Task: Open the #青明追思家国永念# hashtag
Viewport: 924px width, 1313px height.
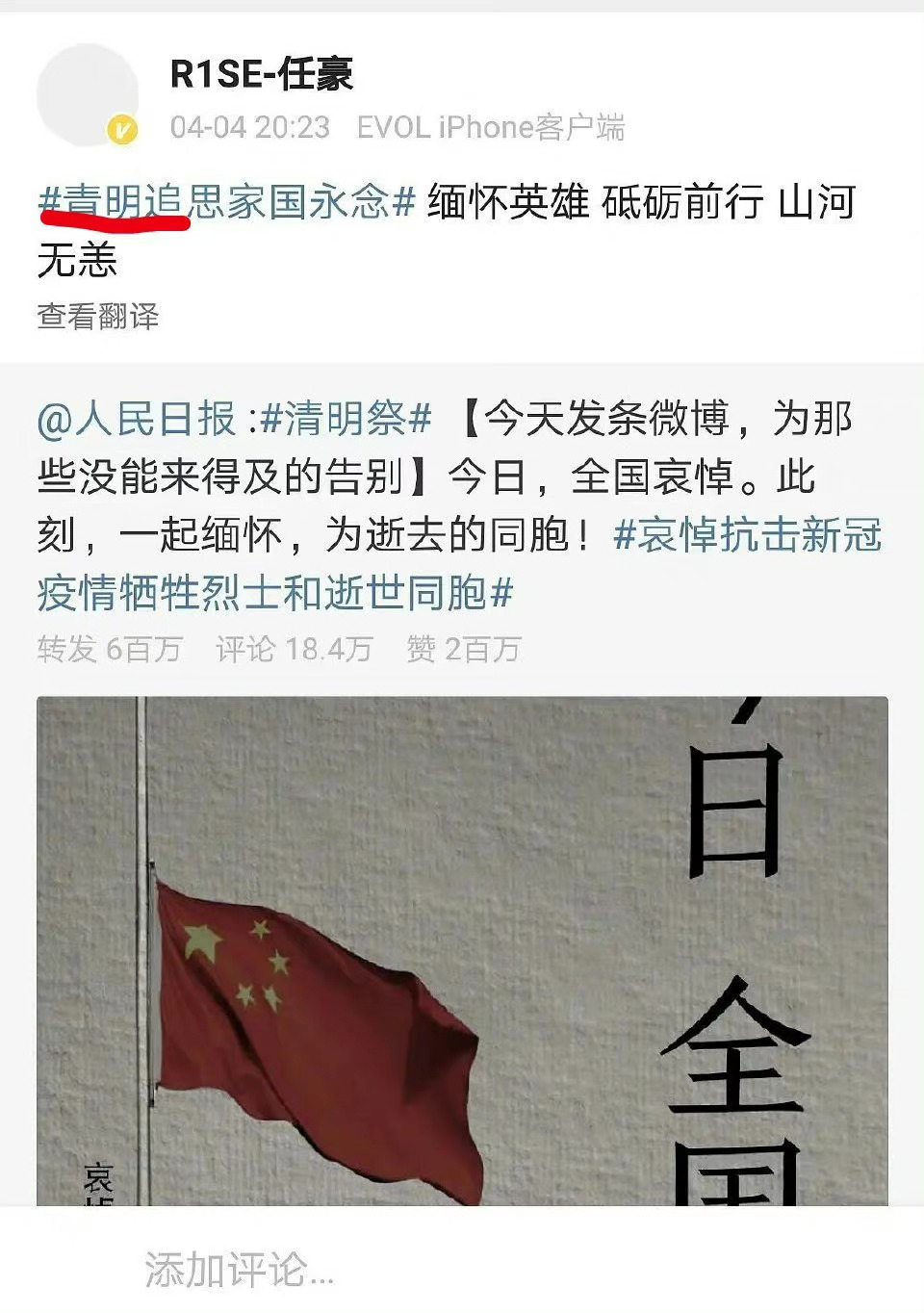Action: pos(226,202)
